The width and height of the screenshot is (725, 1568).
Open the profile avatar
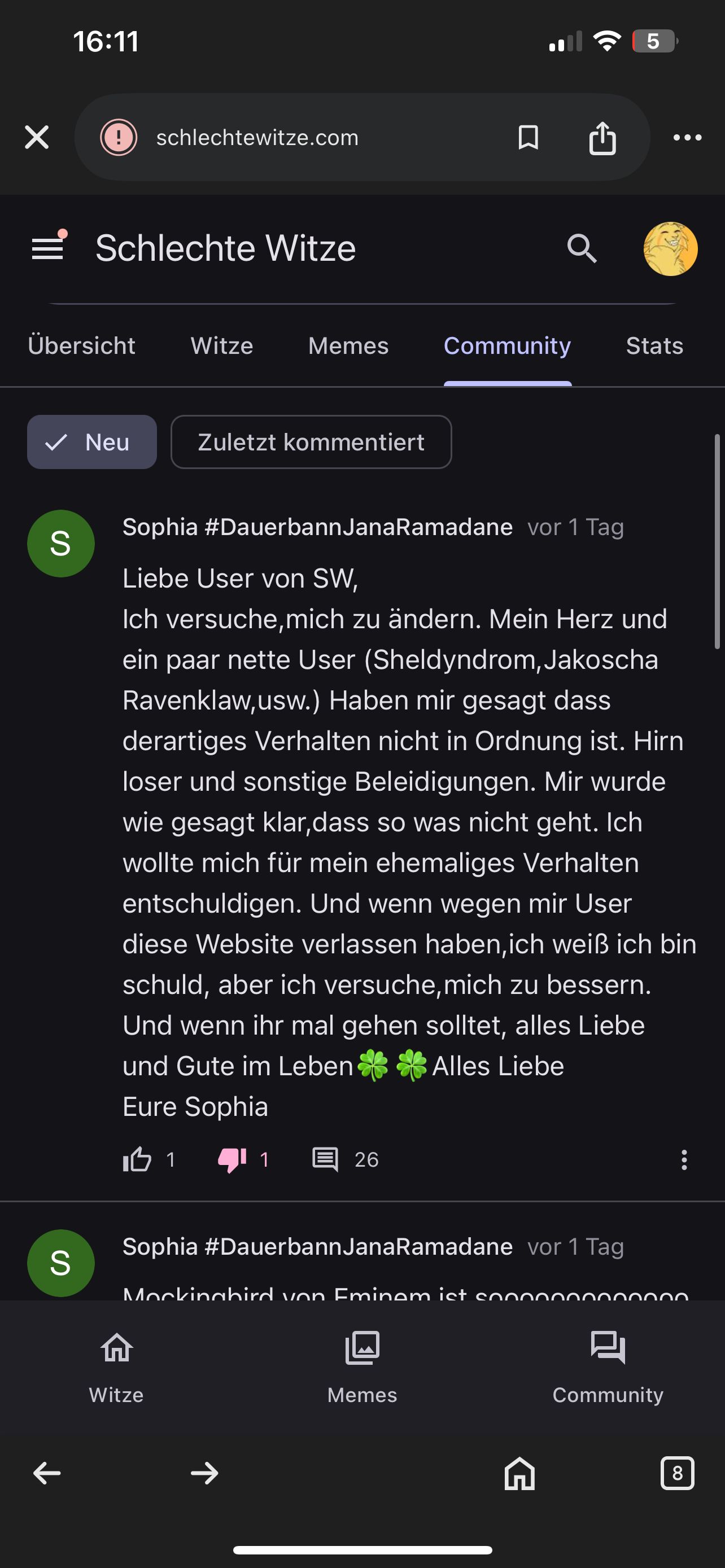670,248
